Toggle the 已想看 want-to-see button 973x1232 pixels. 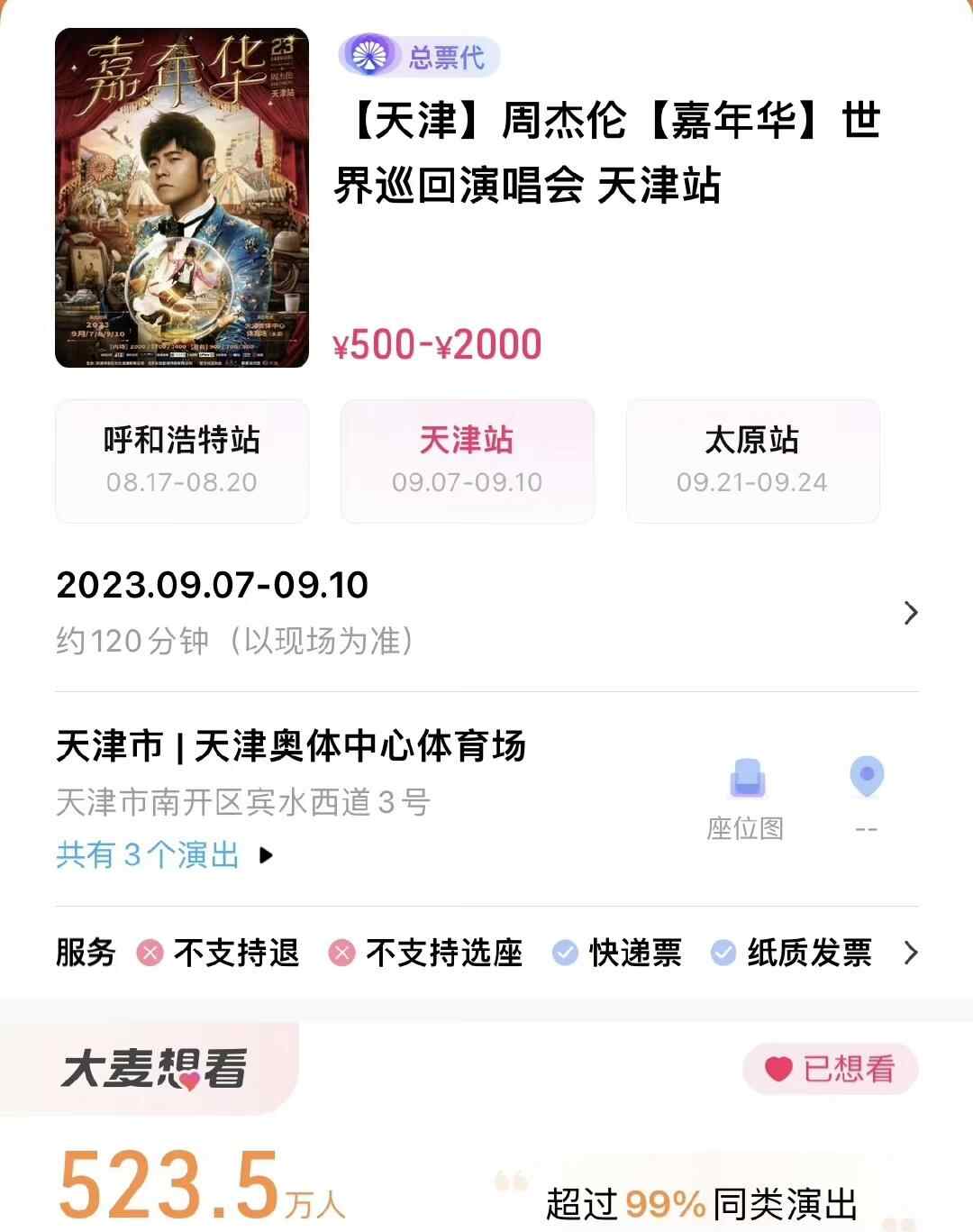[830, 1069]
